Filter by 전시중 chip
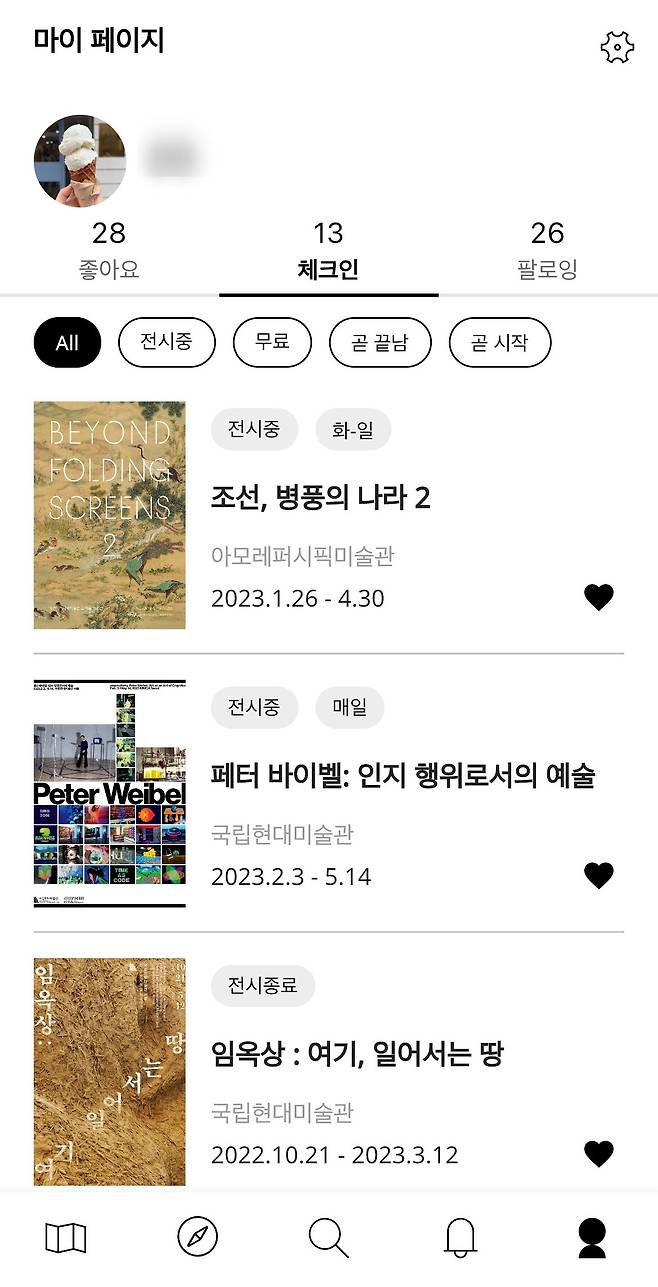 (167, 343)
